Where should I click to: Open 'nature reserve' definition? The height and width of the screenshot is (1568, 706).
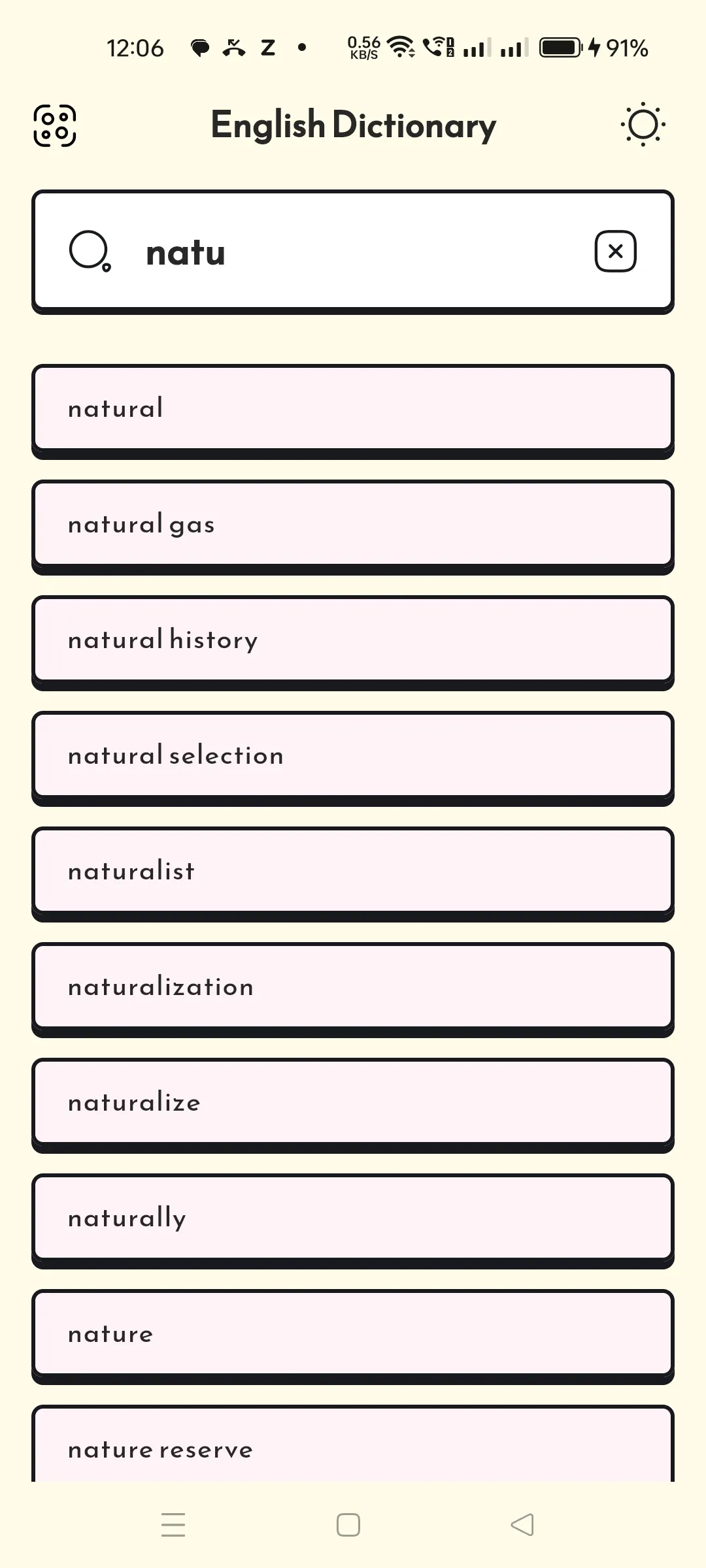353,1449
